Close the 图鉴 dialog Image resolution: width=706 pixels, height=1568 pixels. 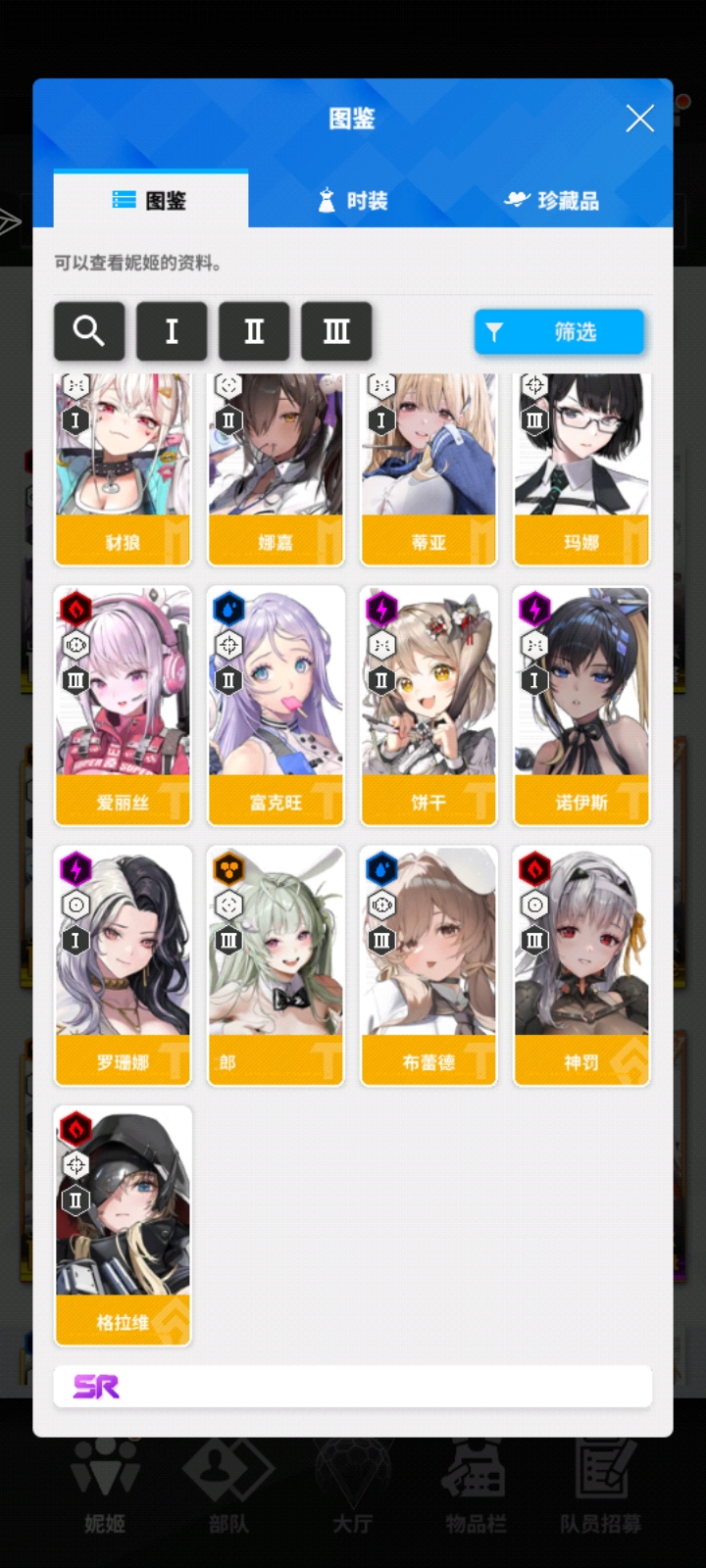639,119
